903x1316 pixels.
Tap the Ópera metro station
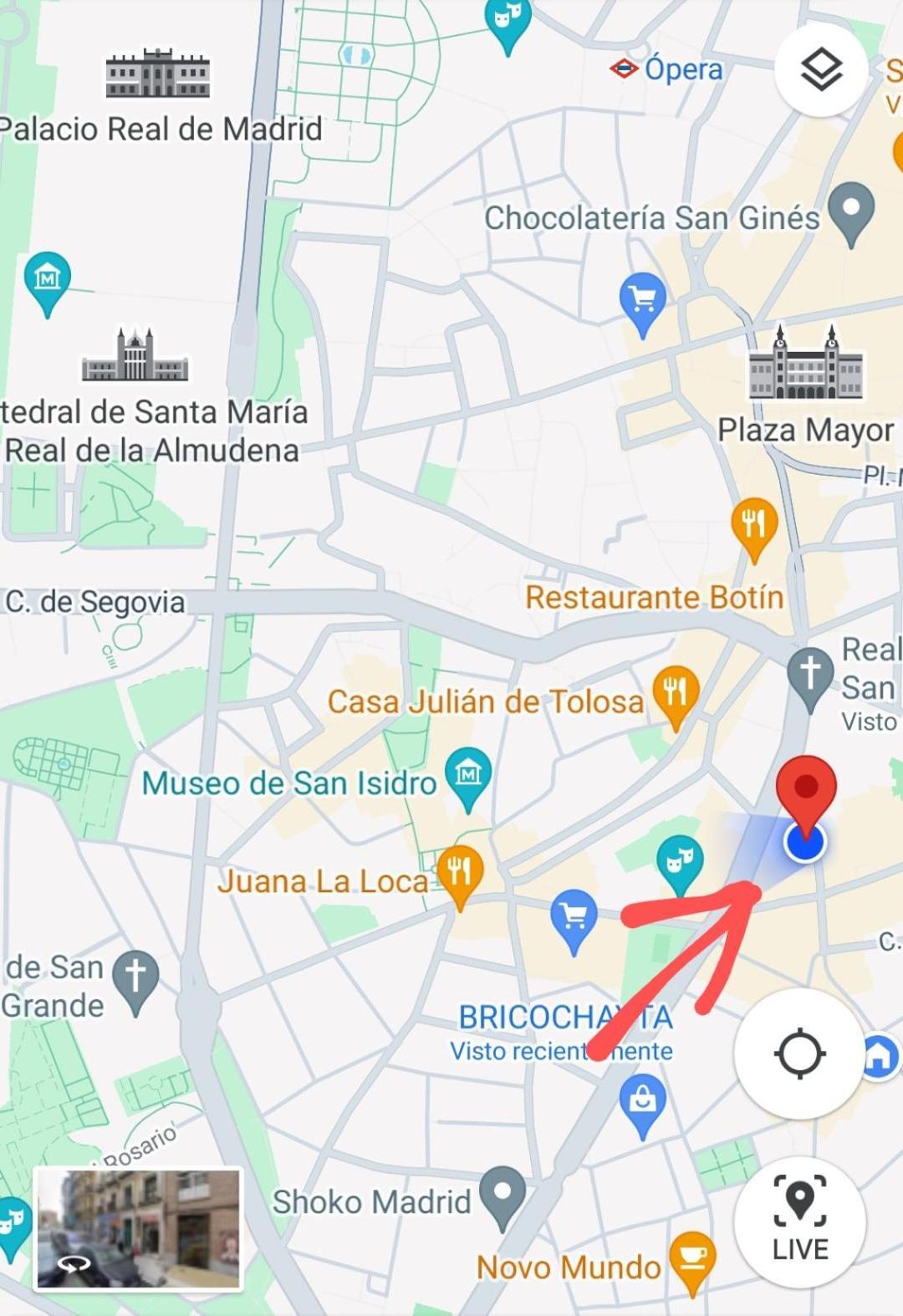(625, 69)
